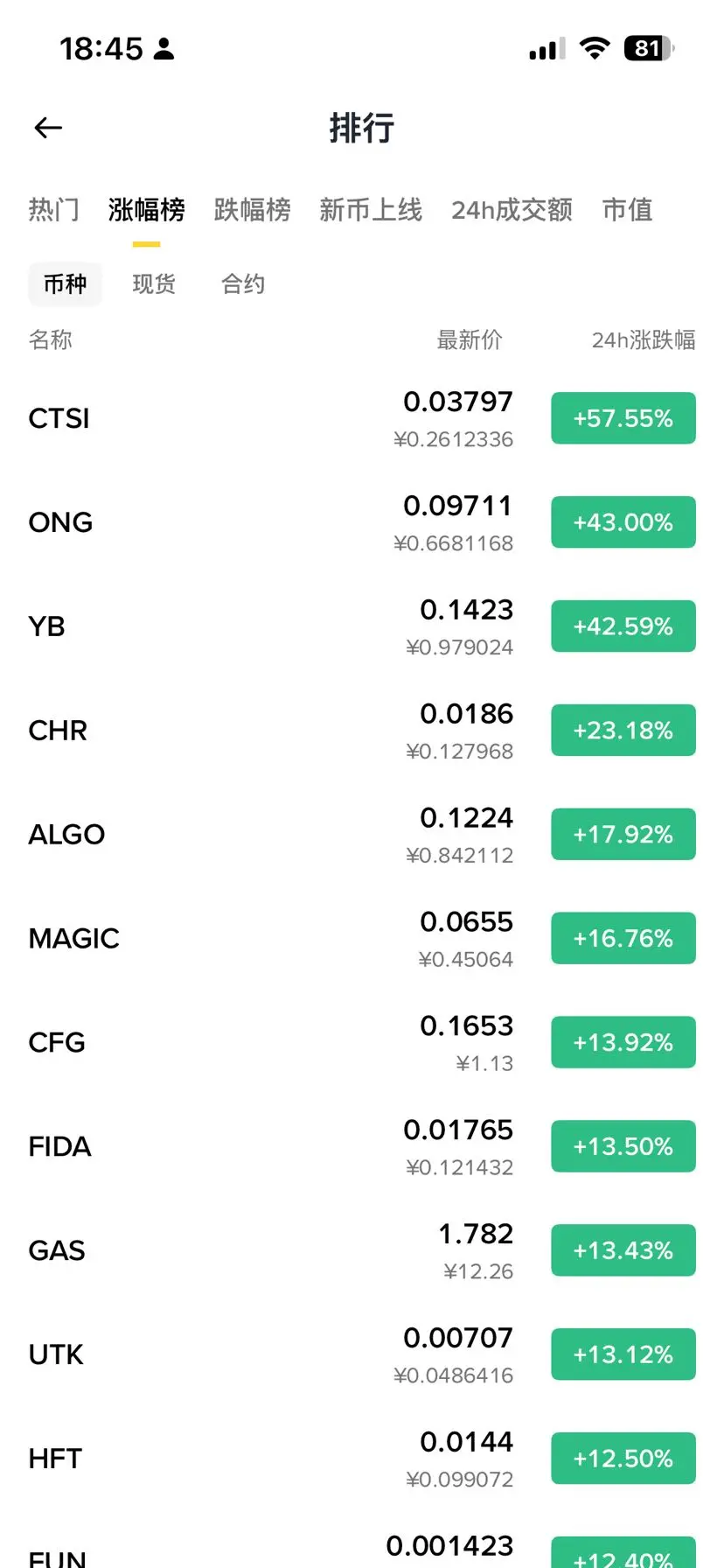Select the 合约 filter
Image resolution: width=724 pixels, height=1568 pixels.
243,283
